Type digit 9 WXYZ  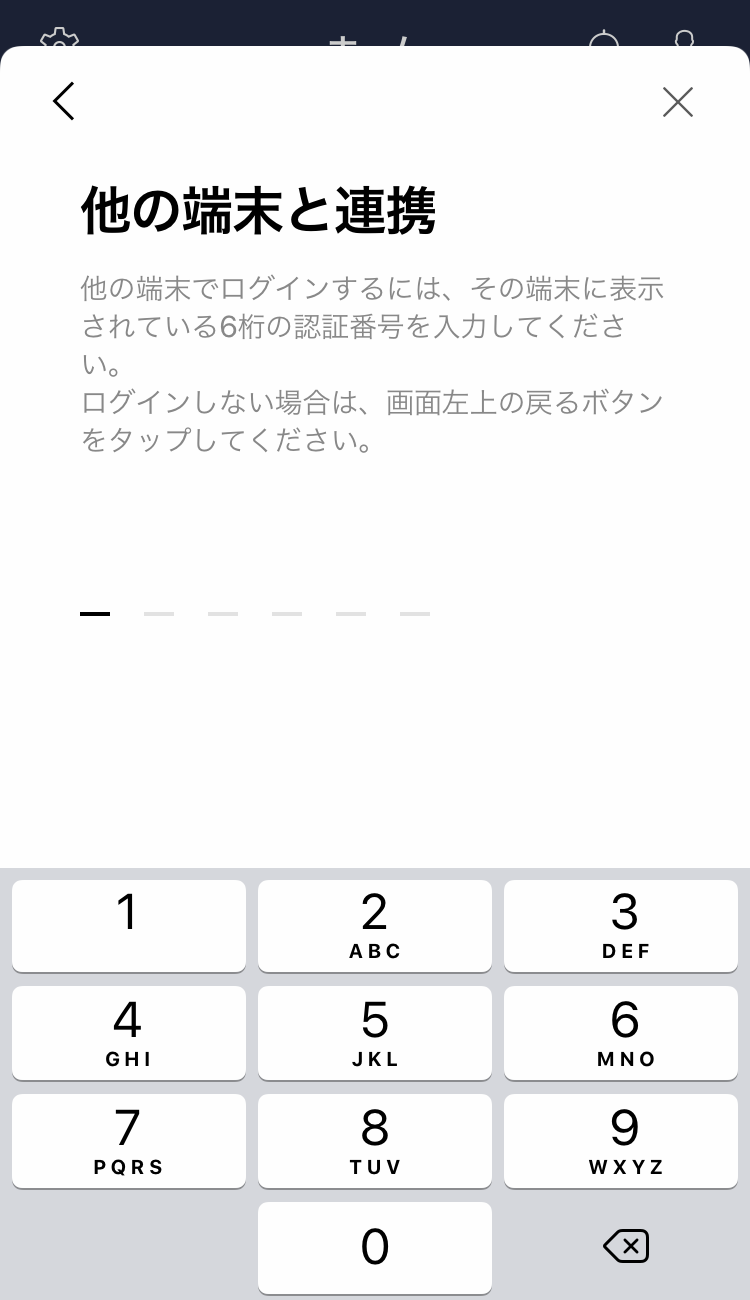[620, 1140]
